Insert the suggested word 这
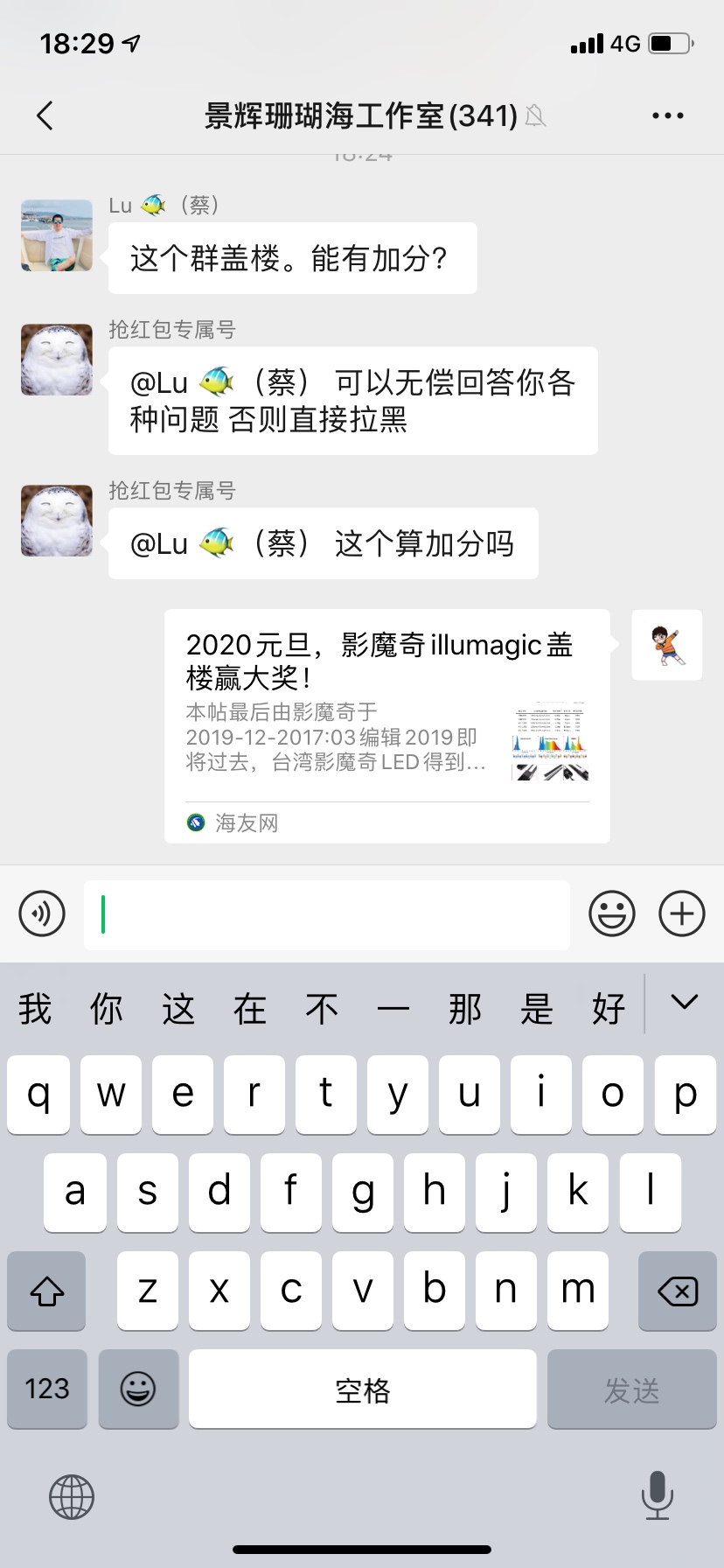 coord(178,1009)
